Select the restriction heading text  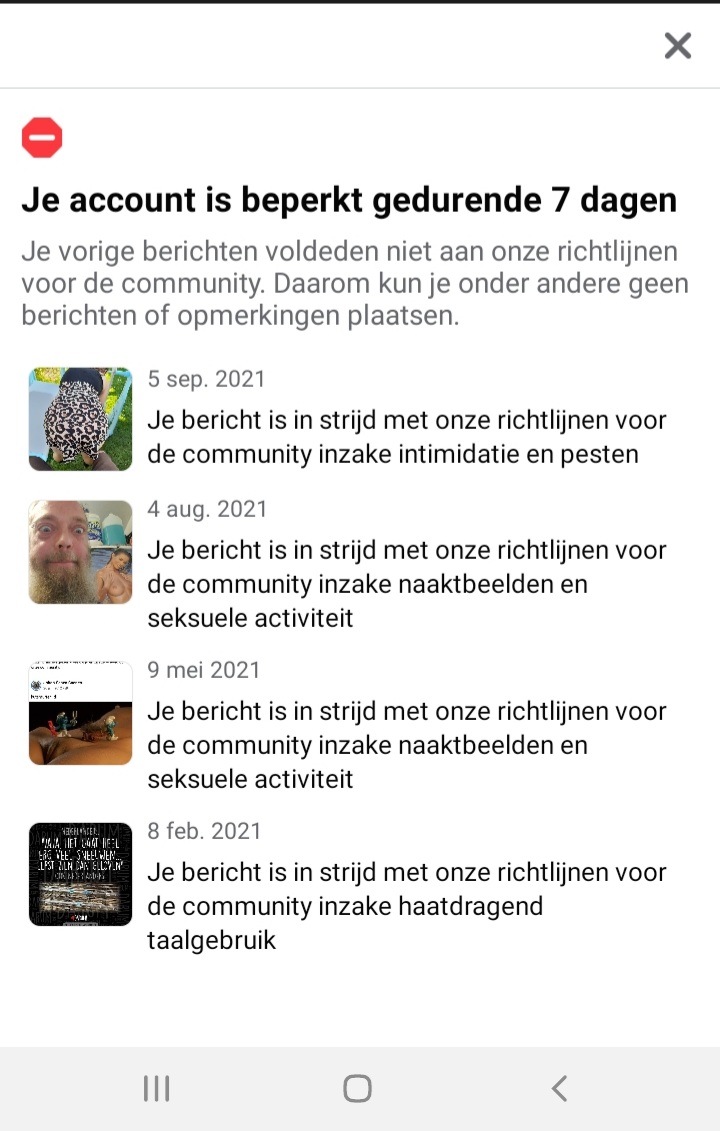[348, 200]
